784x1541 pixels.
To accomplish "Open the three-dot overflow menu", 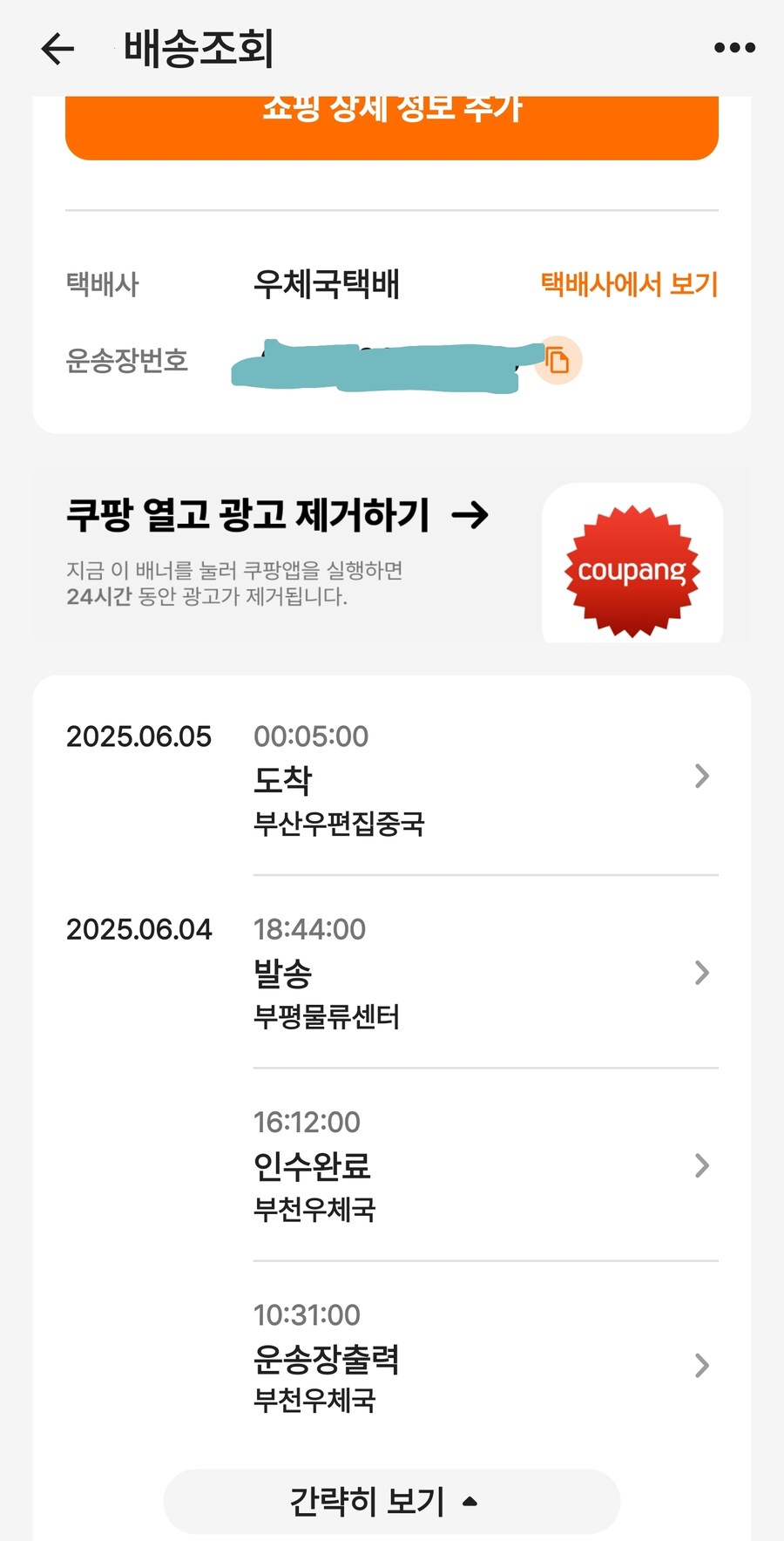I will (733, 47).
